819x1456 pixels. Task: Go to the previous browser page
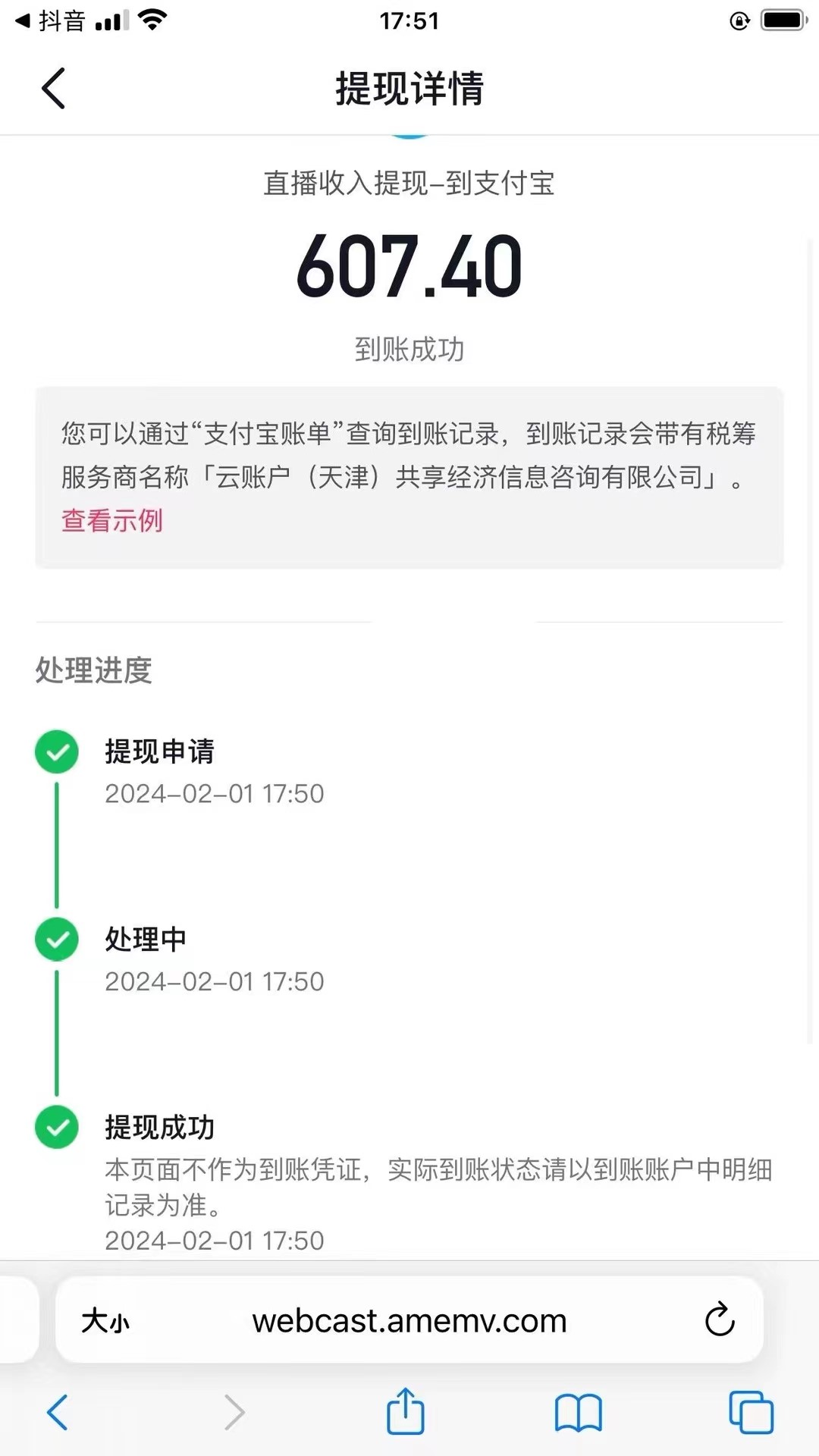tap(58, 1412)
